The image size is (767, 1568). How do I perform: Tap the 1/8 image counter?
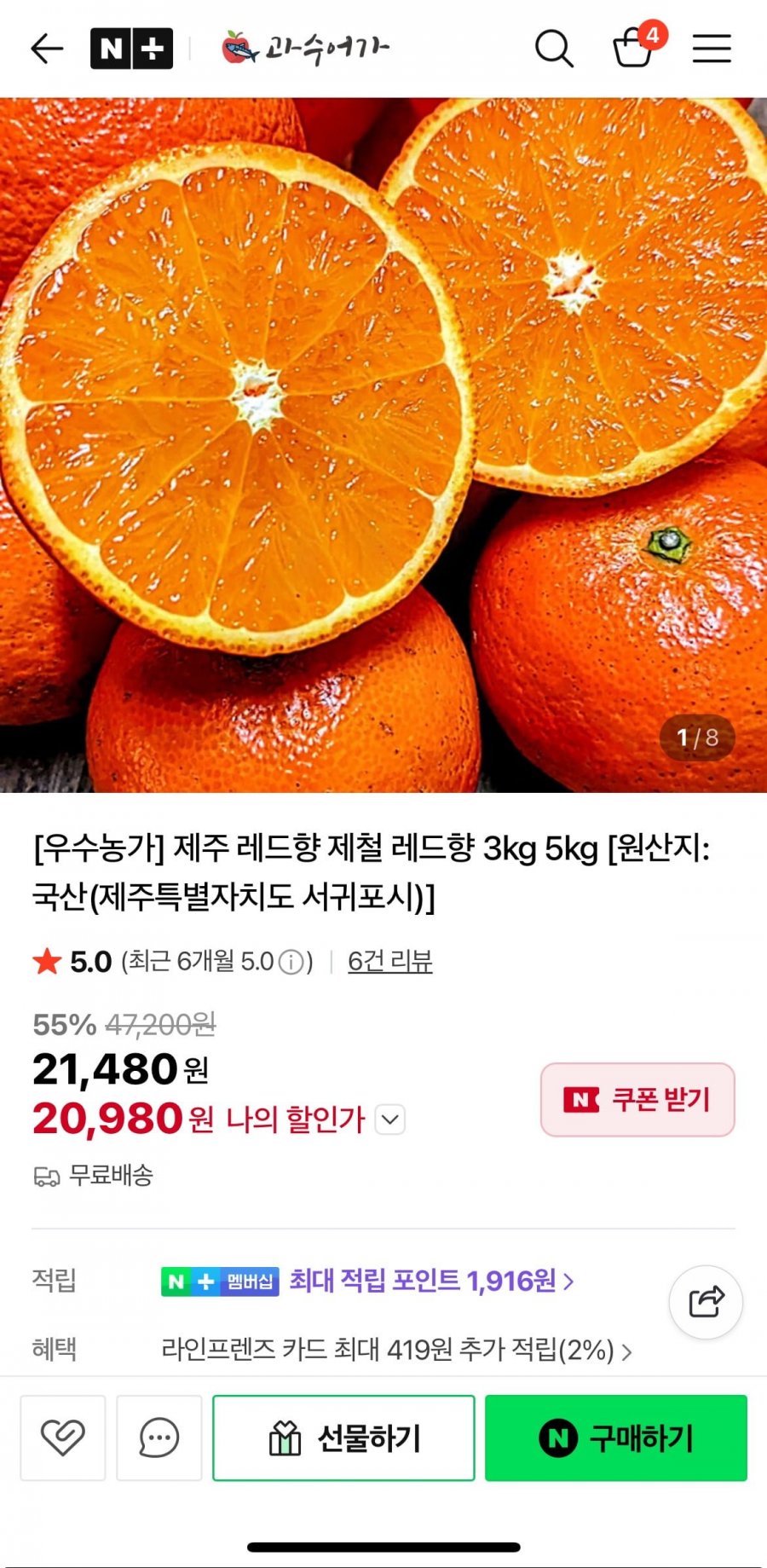(695, 738)
